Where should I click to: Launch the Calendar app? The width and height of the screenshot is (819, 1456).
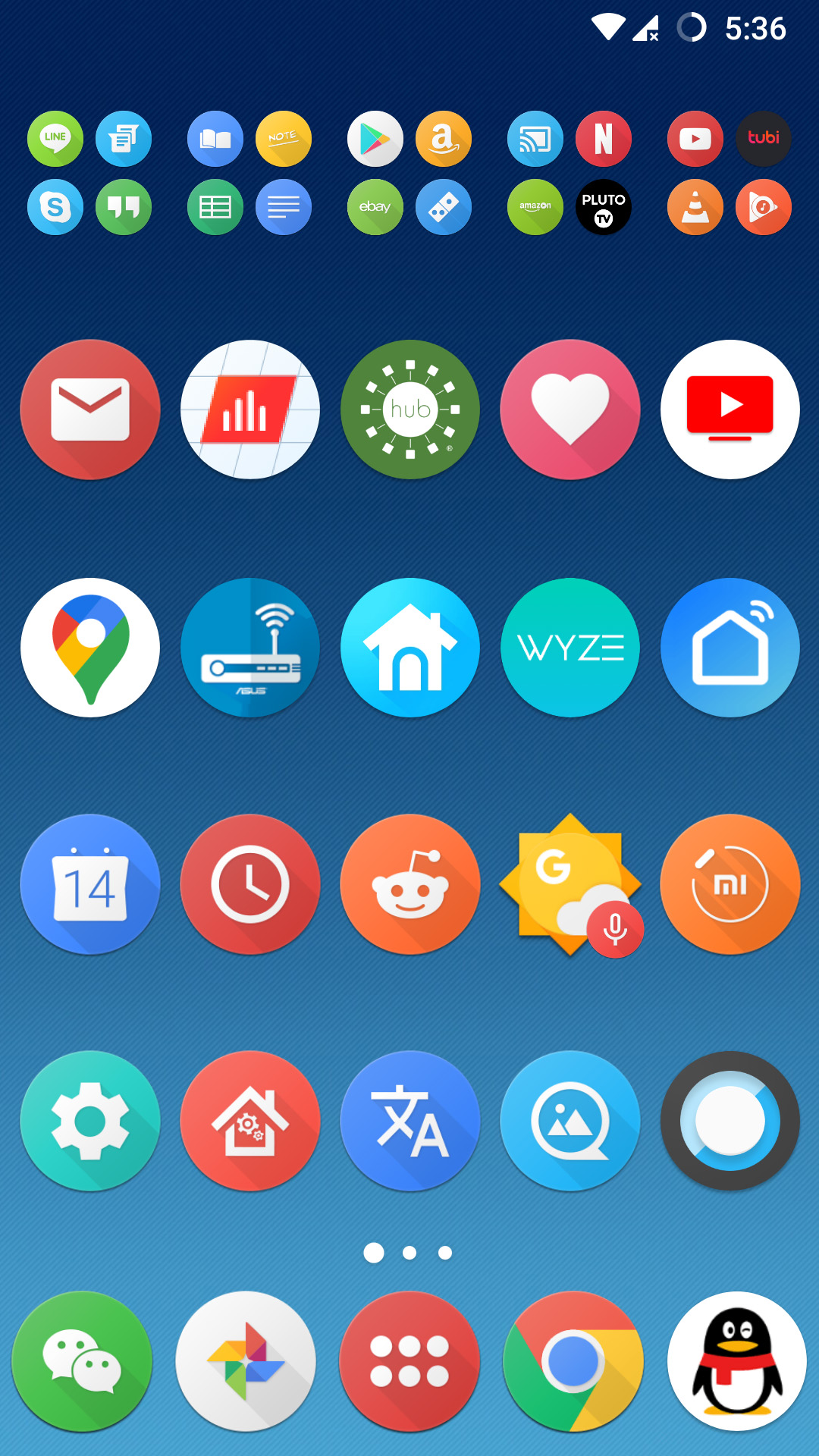coord(90,884)
